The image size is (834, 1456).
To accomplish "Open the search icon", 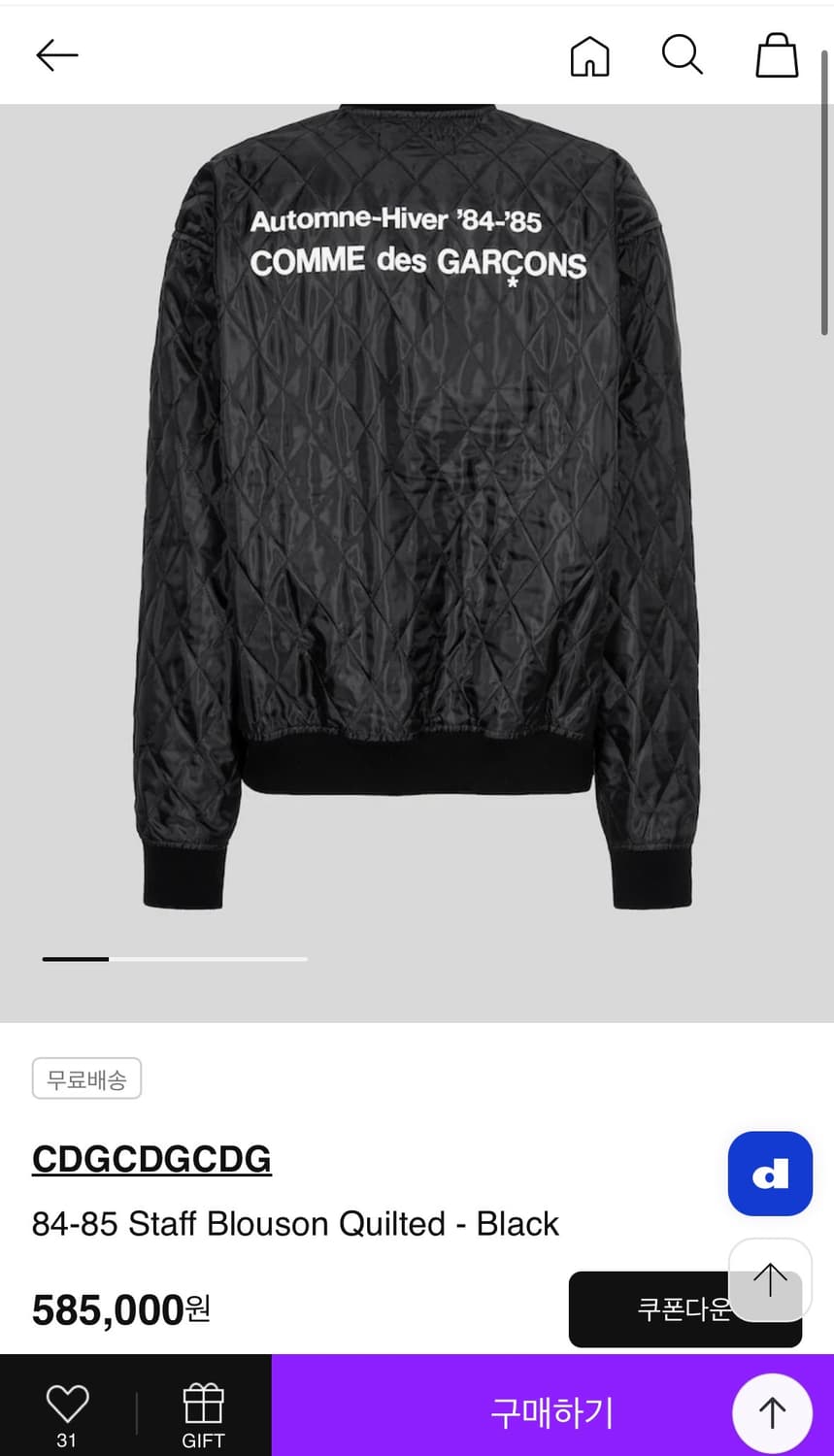I will pos(683,55).
